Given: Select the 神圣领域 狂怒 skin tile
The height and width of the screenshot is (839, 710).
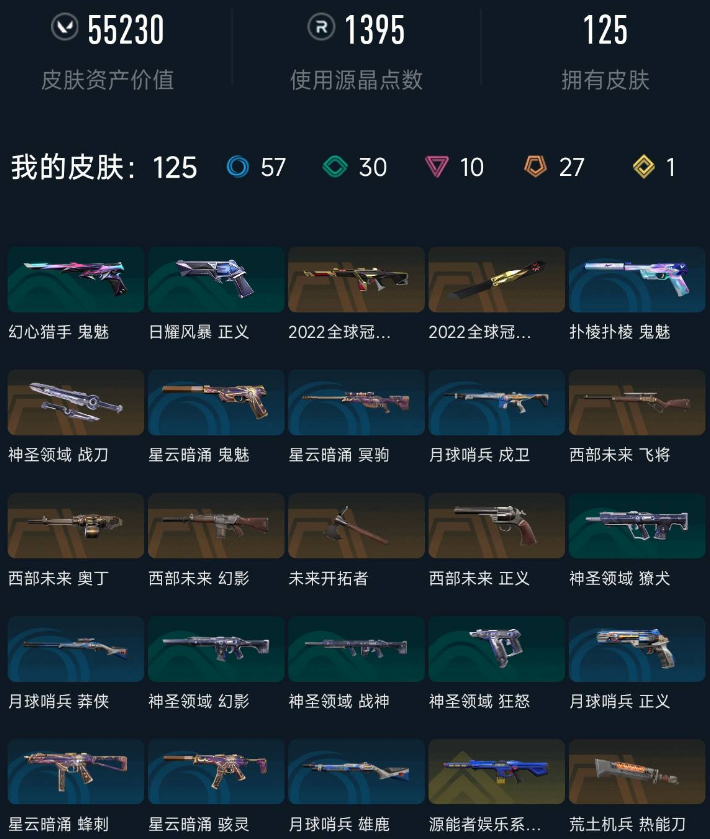Looking at the screenshot, I should (496, 649).
